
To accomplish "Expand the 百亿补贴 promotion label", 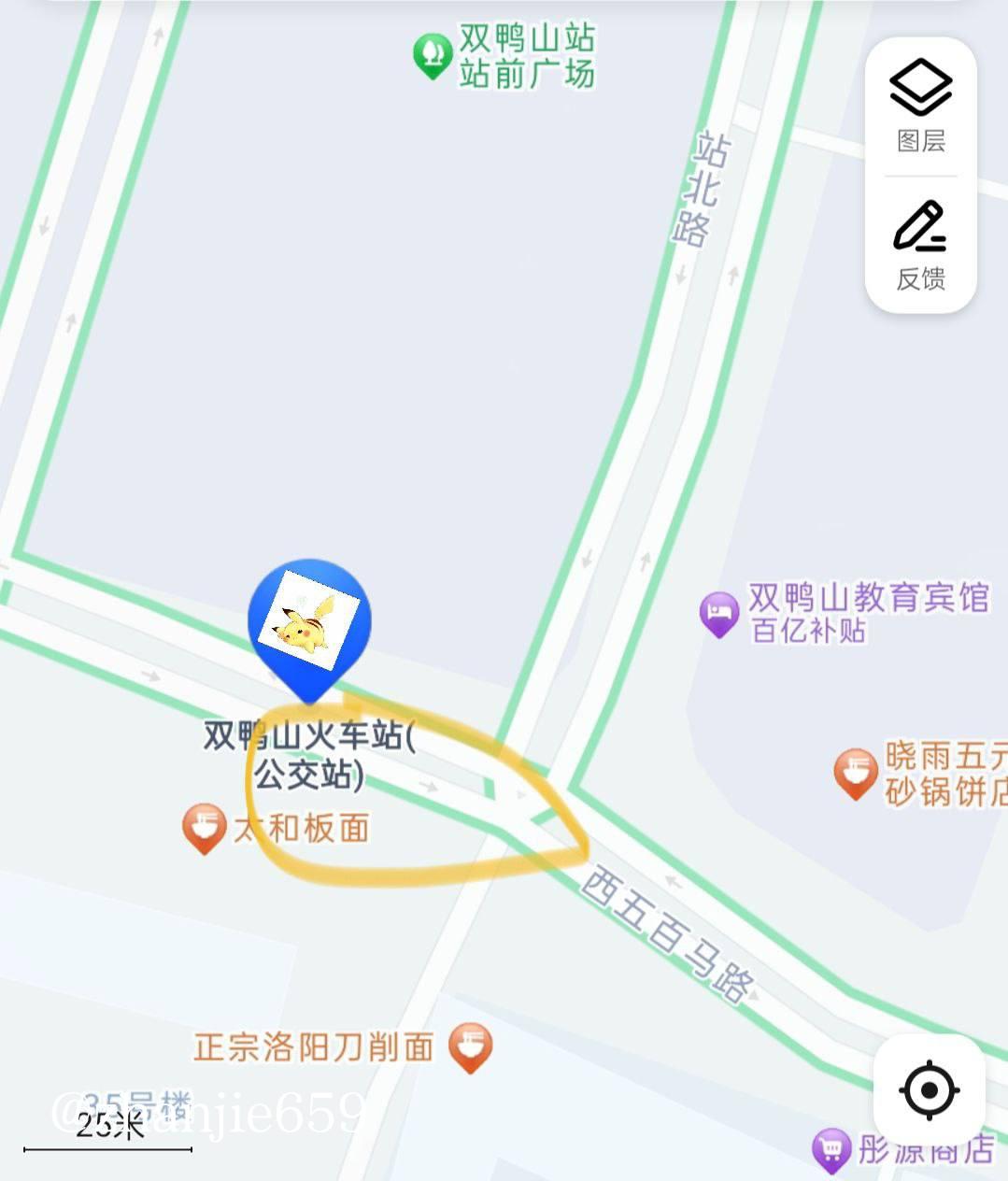I will tap(805, 632).
